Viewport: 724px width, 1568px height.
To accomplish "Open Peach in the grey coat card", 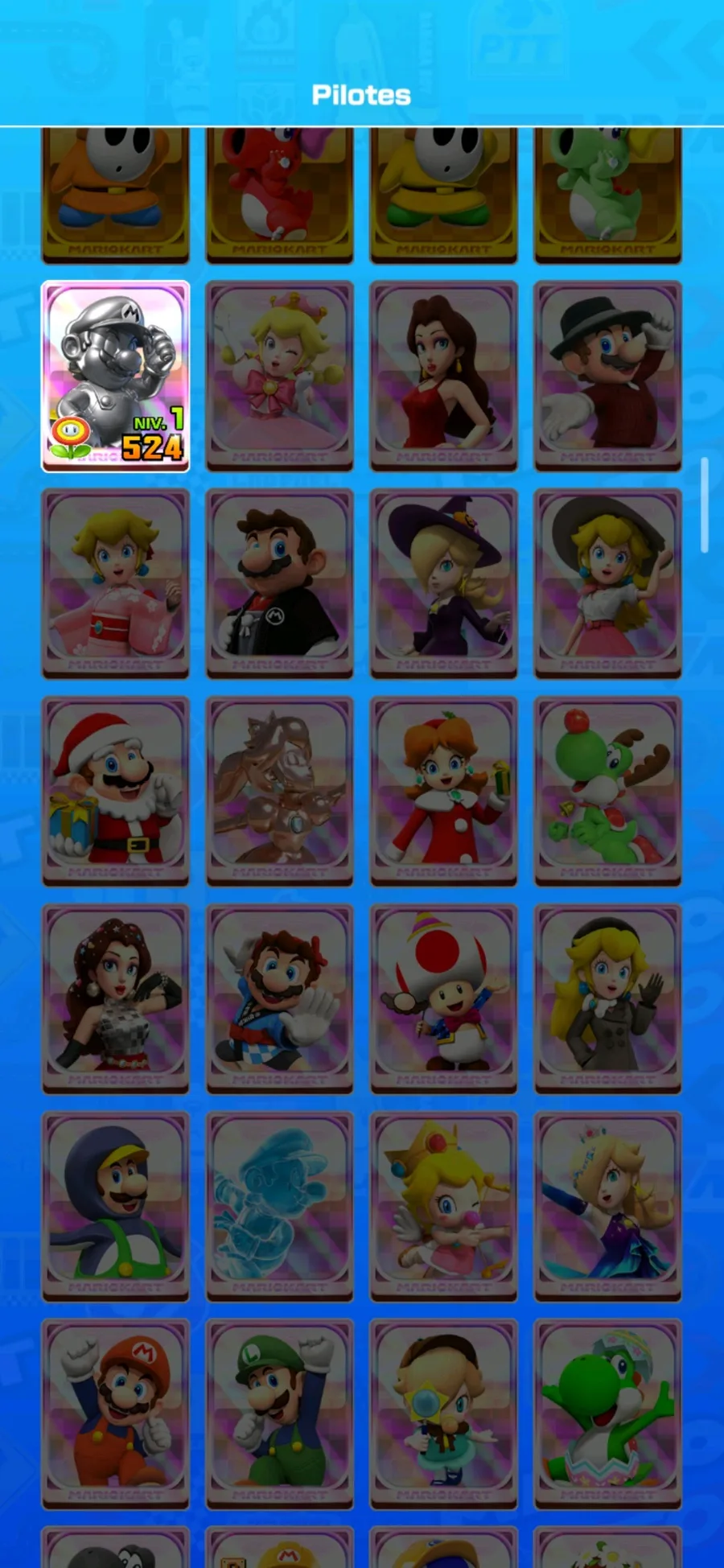I will [x=607, y=998].
